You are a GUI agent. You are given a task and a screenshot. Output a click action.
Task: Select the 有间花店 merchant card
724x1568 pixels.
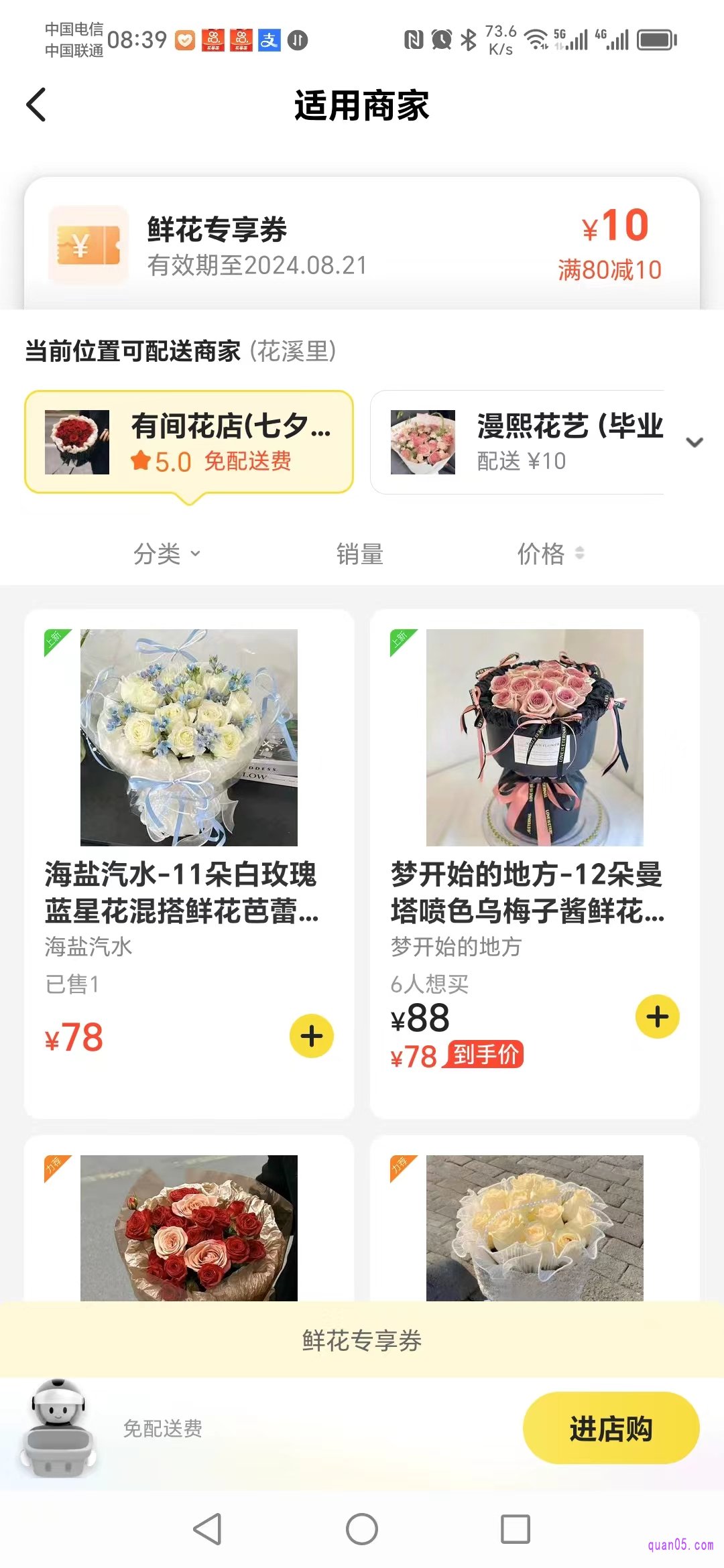click(189, 442)
